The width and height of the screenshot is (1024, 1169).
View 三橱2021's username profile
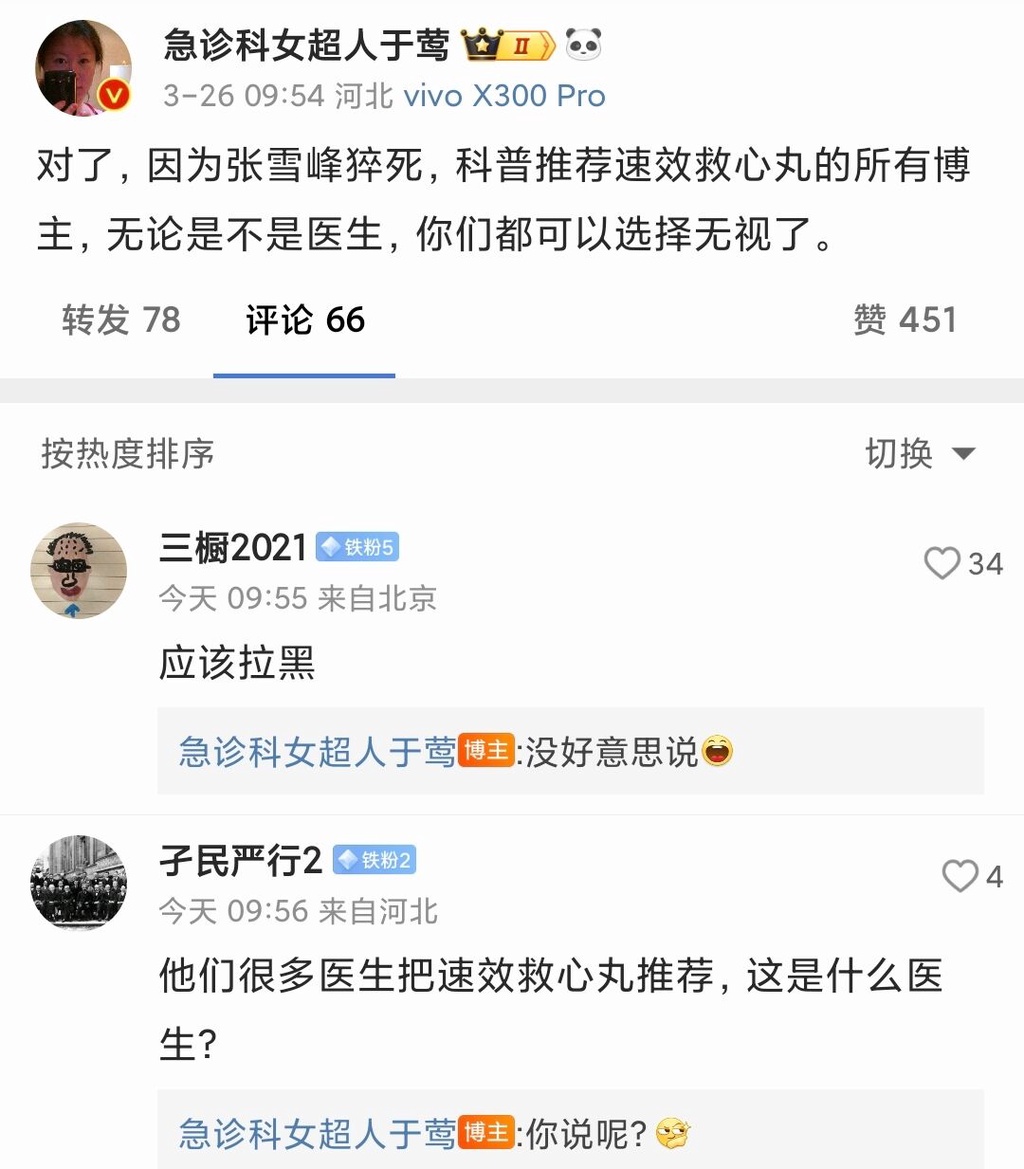click(233, 547)
